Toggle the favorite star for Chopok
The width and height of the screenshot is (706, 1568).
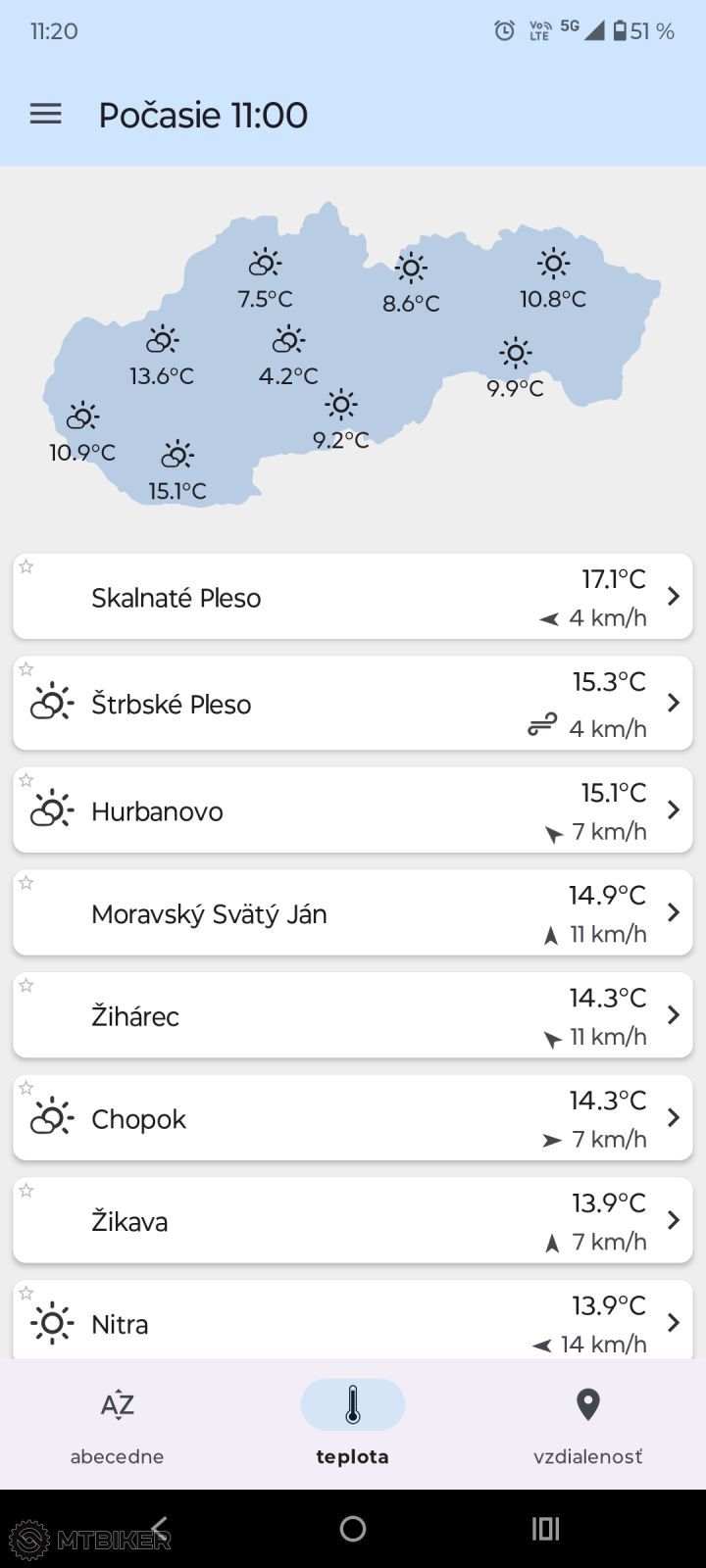(x=26, y=1087)
